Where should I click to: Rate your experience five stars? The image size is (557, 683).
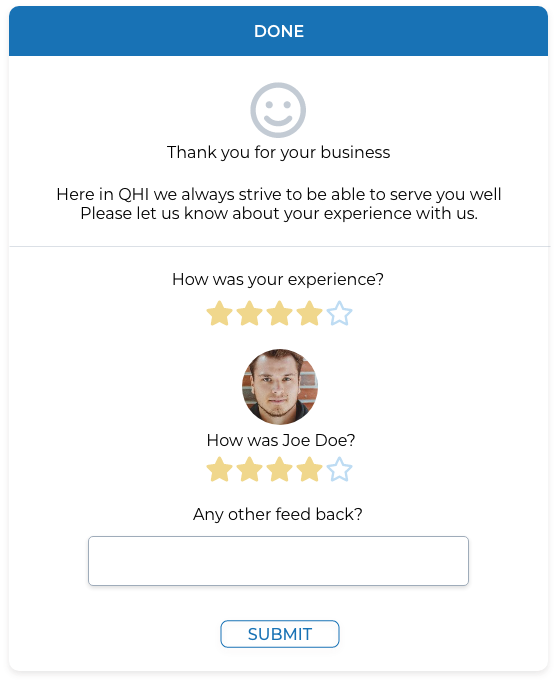point(339,314)
